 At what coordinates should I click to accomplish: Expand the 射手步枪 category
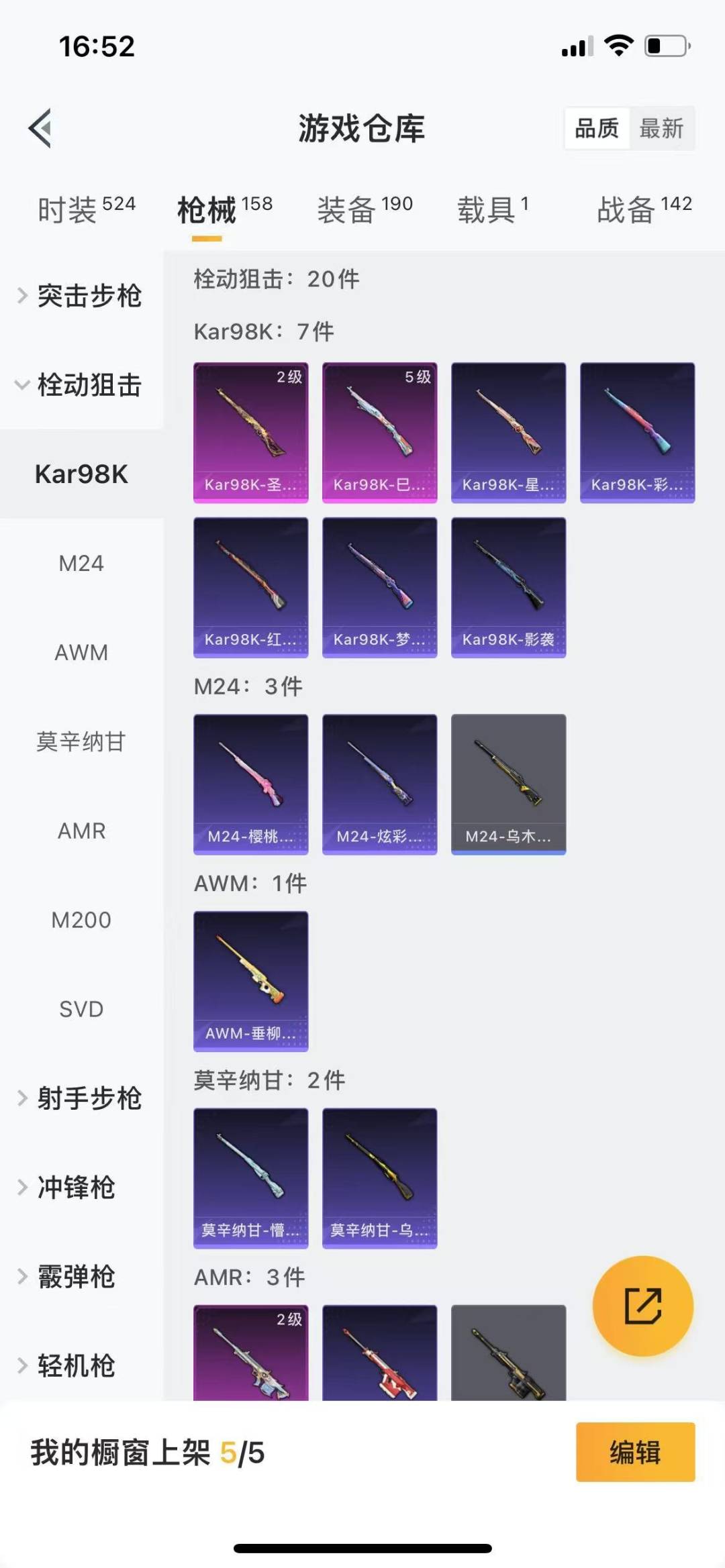81,1098
